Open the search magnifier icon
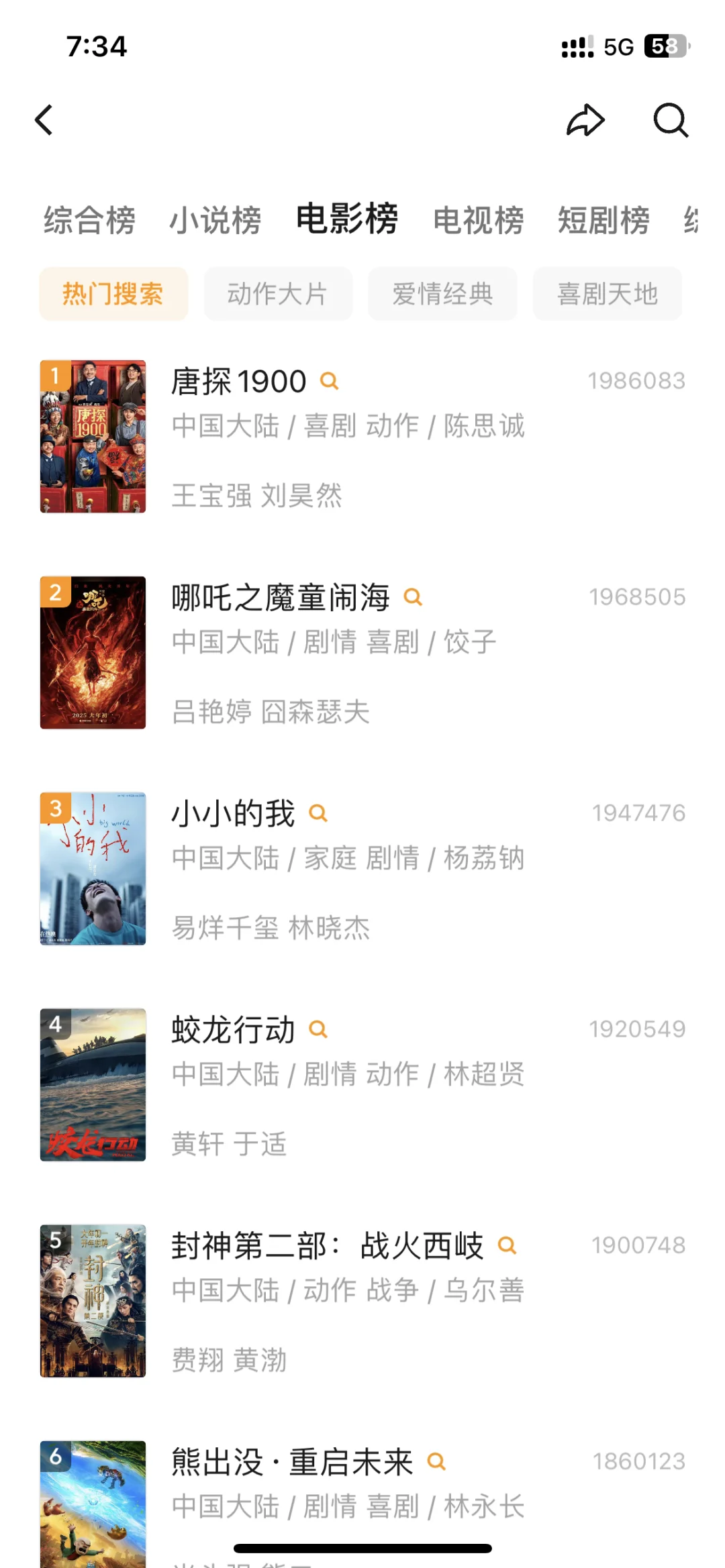This screenshot has height=1568, width=725. point(671,121)
